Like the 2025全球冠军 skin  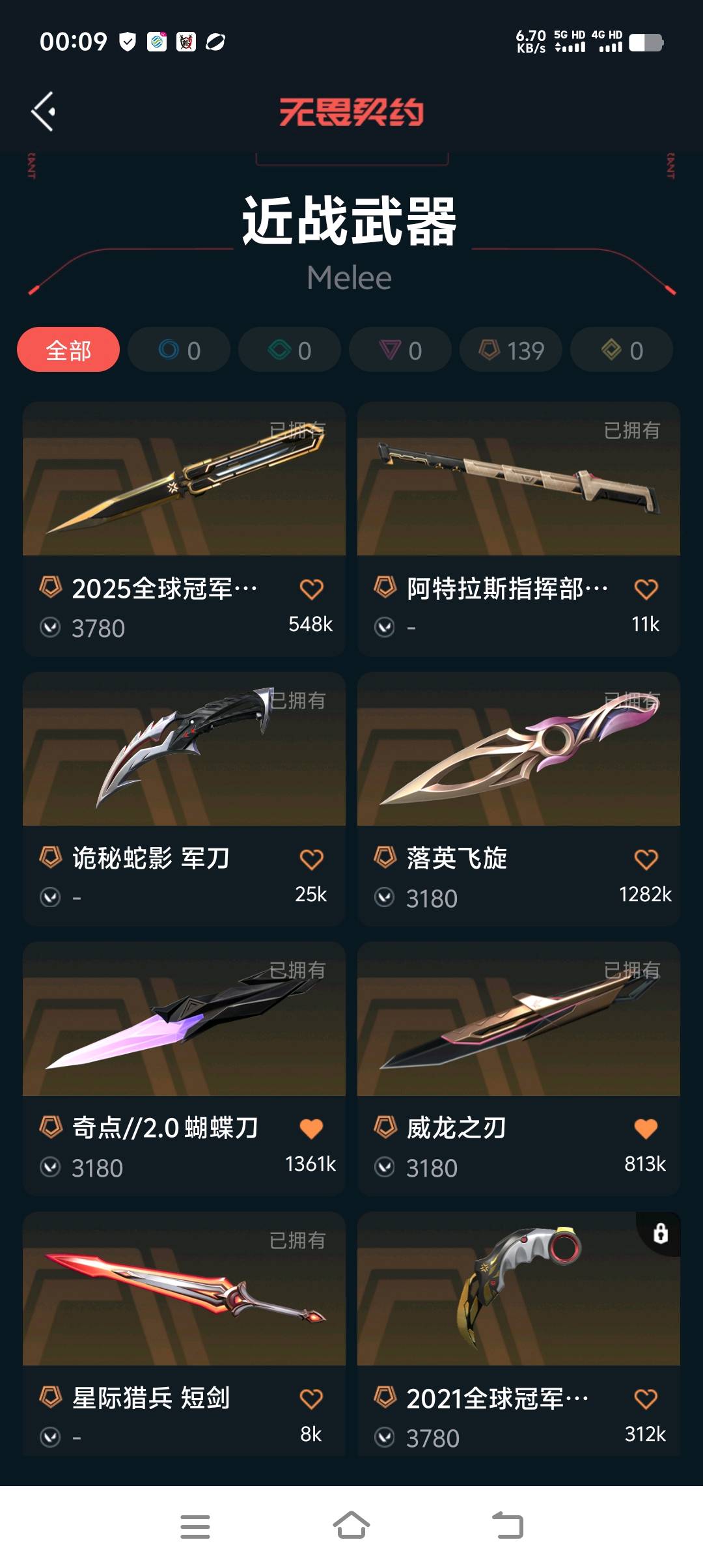pyautogui.click(x=311, y=589)
